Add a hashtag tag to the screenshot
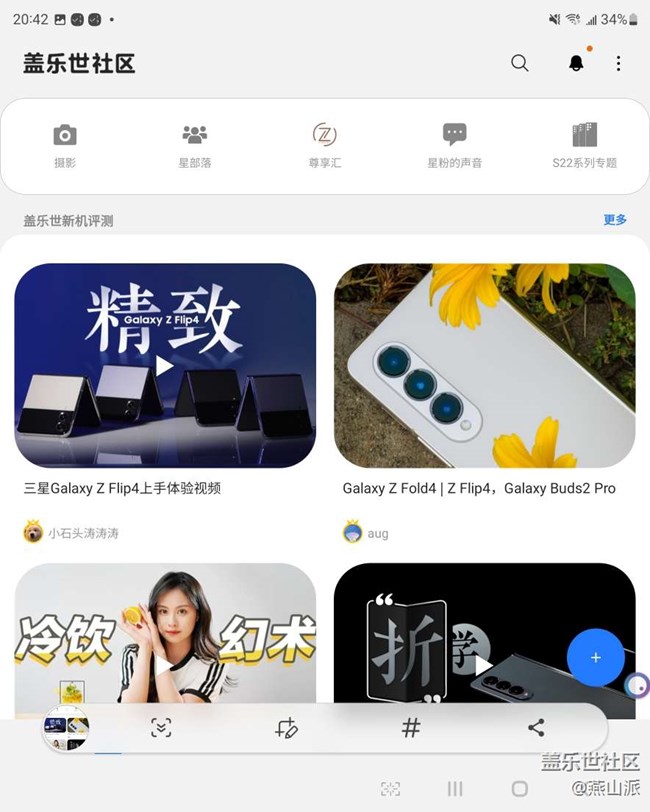Image resolution: width=650 pixels, height=812 pixels. [x=411, y=728]
